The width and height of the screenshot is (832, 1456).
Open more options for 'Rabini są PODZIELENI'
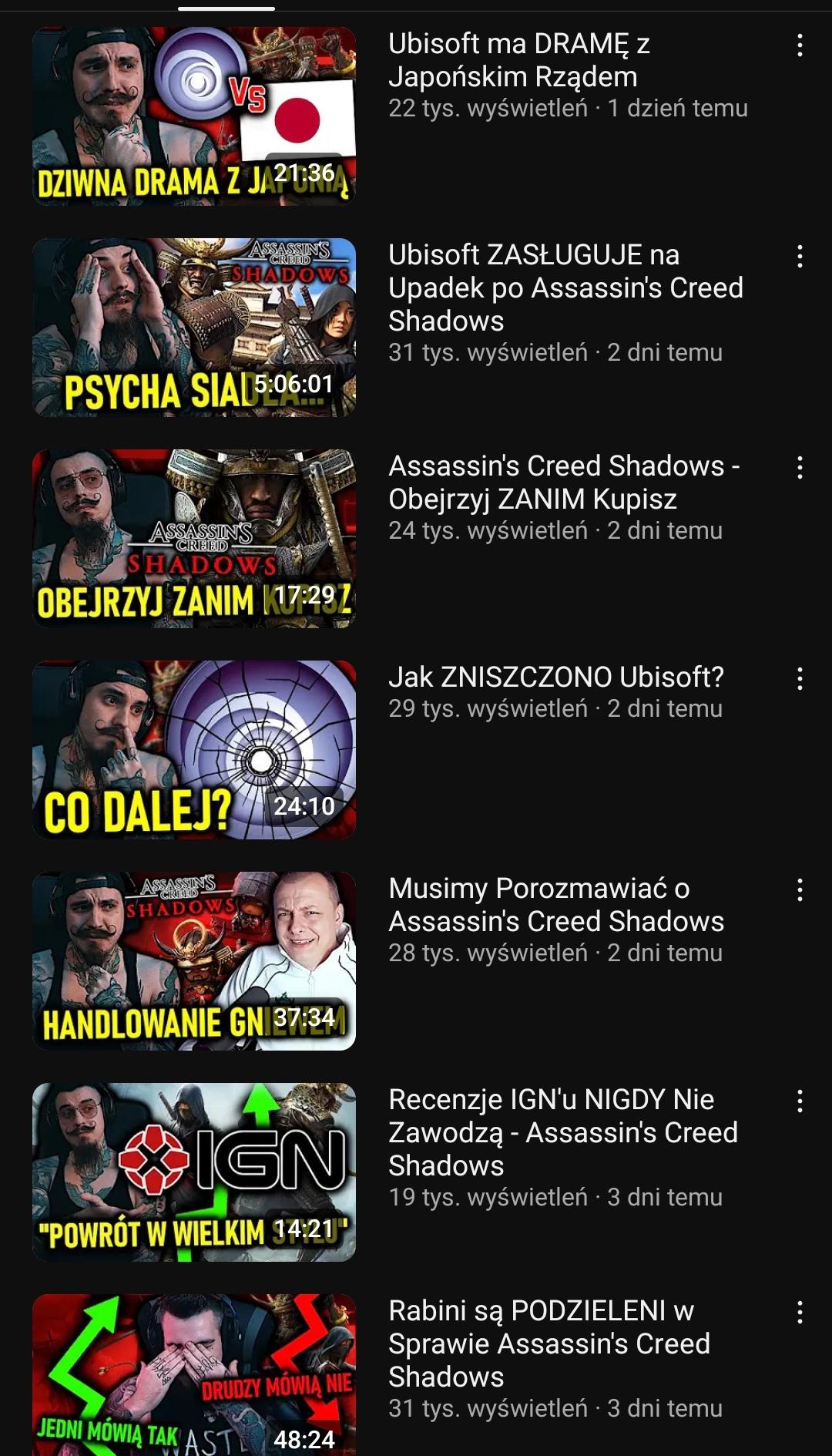coord(800,1313)
